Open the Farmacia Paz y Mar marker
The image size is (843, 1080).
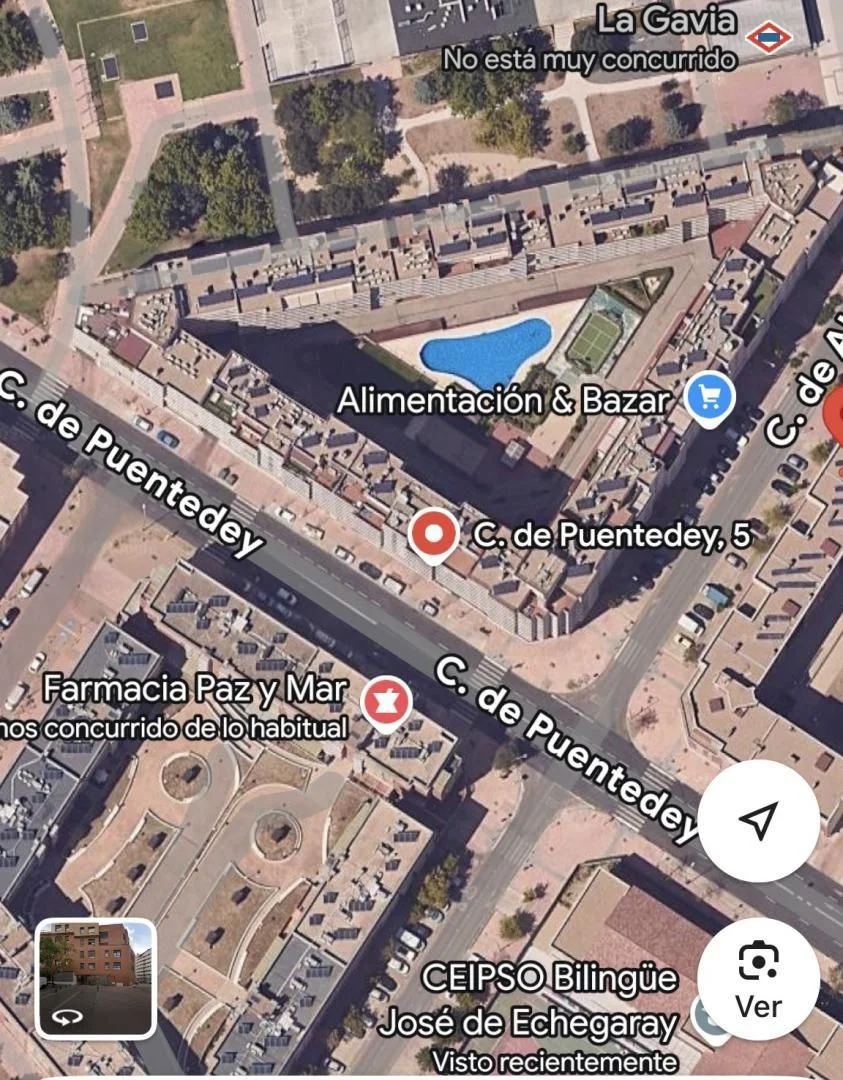tap(386, 701)
